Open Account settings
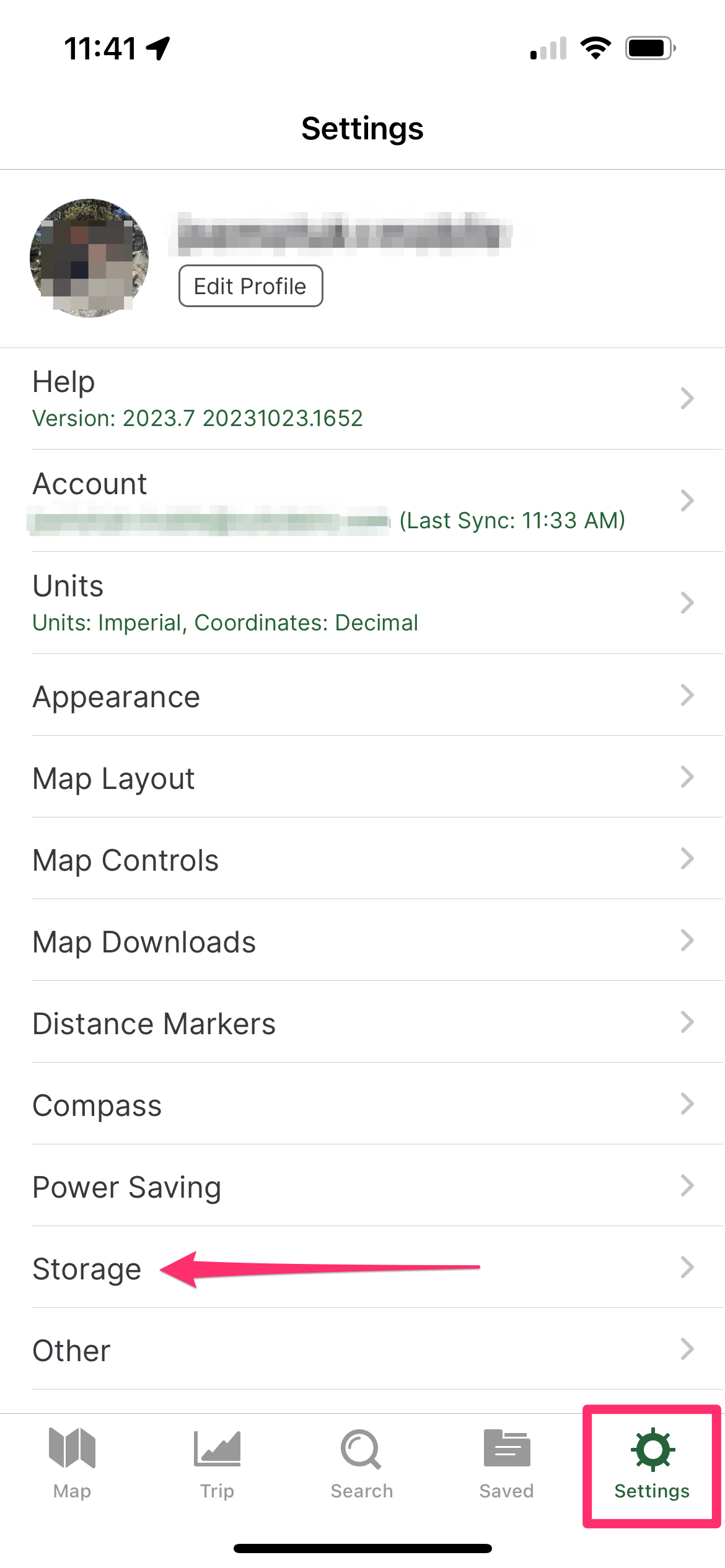 point(362,500)
